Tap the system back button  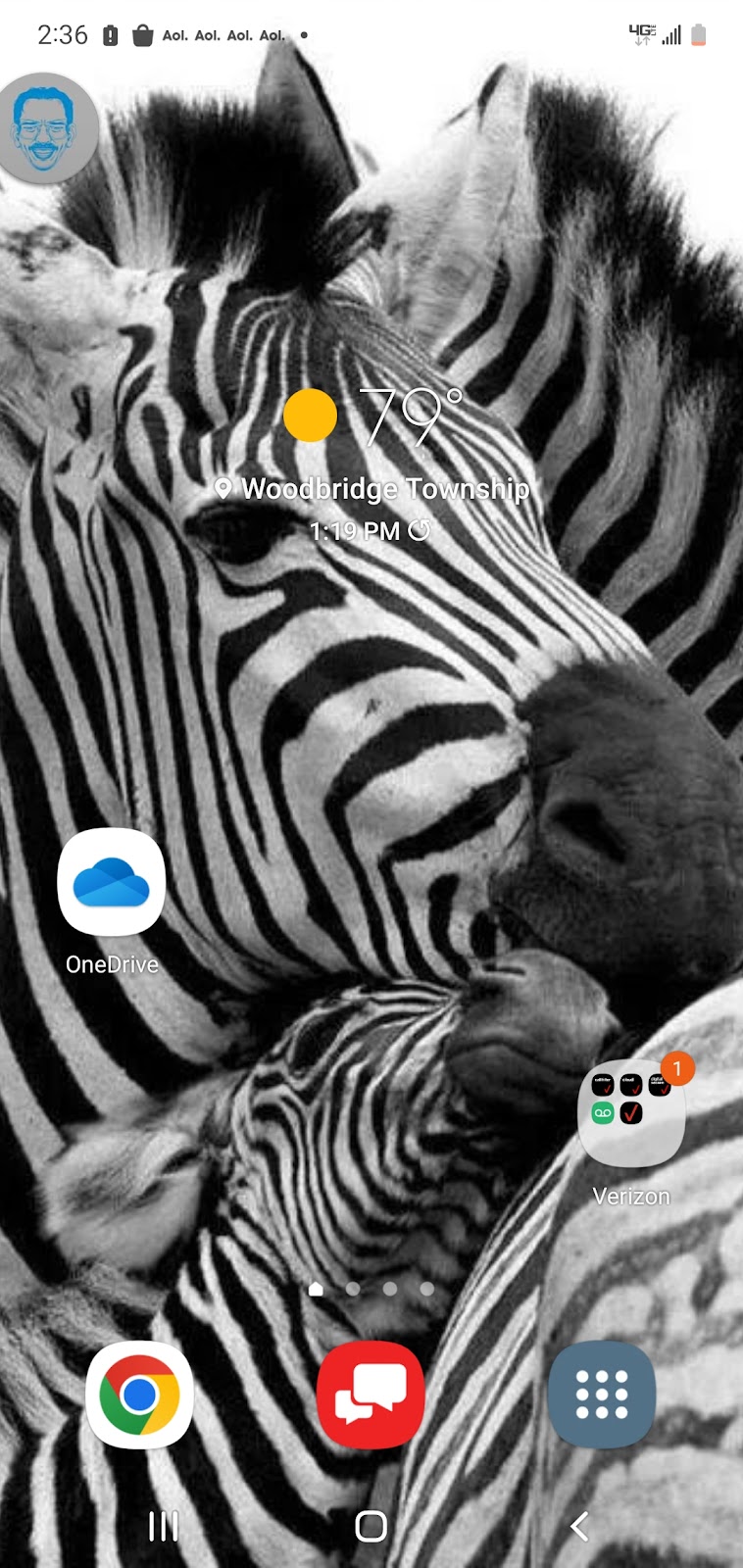coord(579,1526)
